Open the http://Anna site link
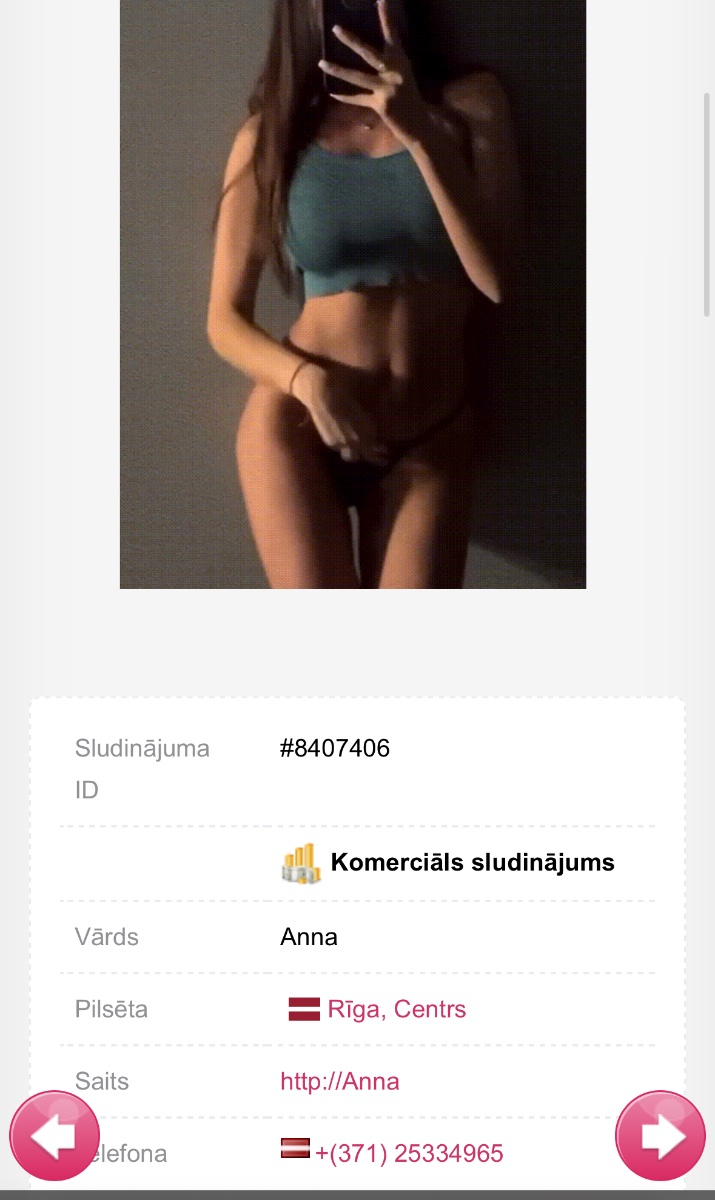Screen dimensions: 715x1200 click(x=340, y=1081)
